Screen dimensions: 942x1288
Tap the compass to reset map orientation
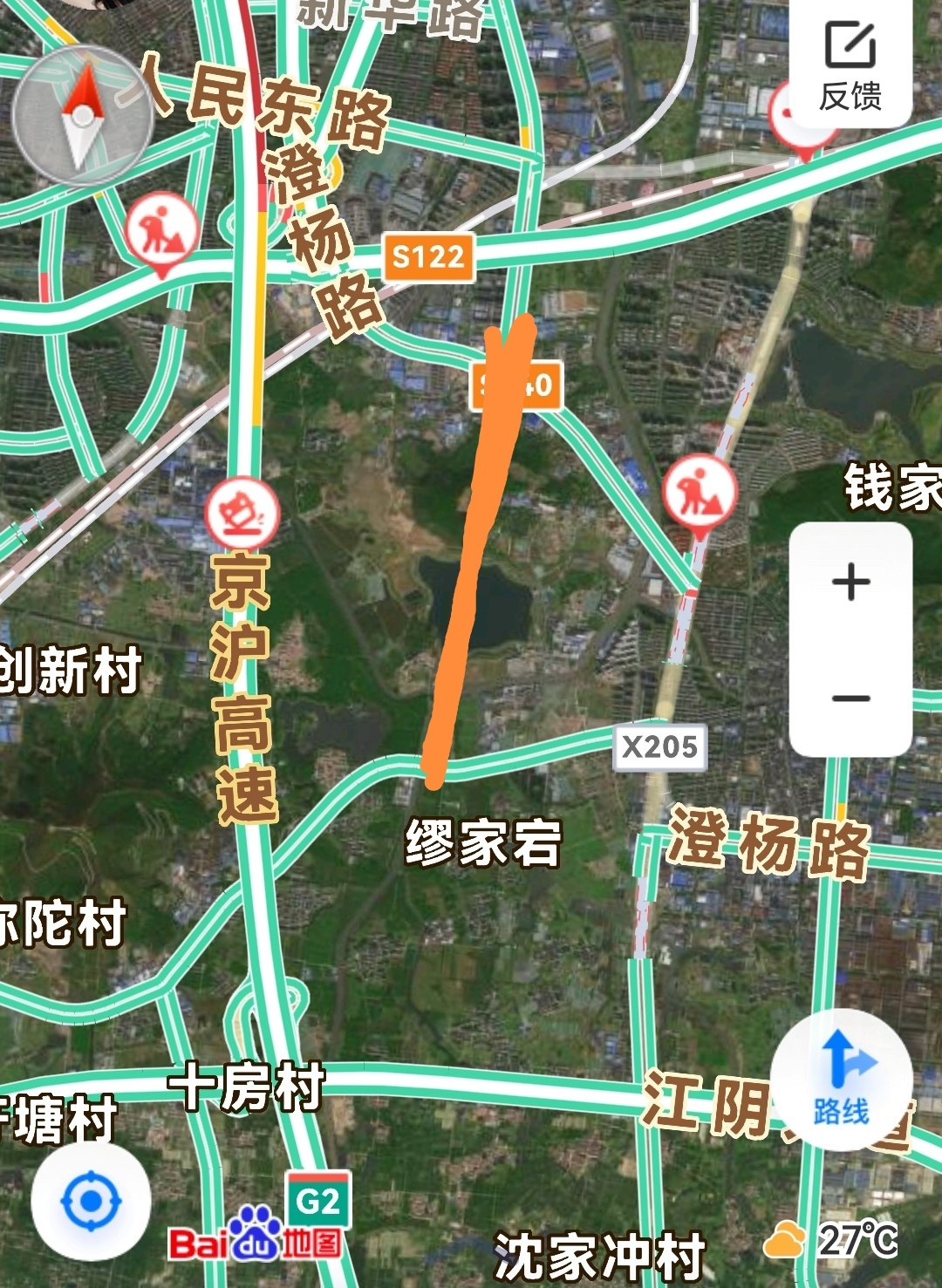pos(83,117)
